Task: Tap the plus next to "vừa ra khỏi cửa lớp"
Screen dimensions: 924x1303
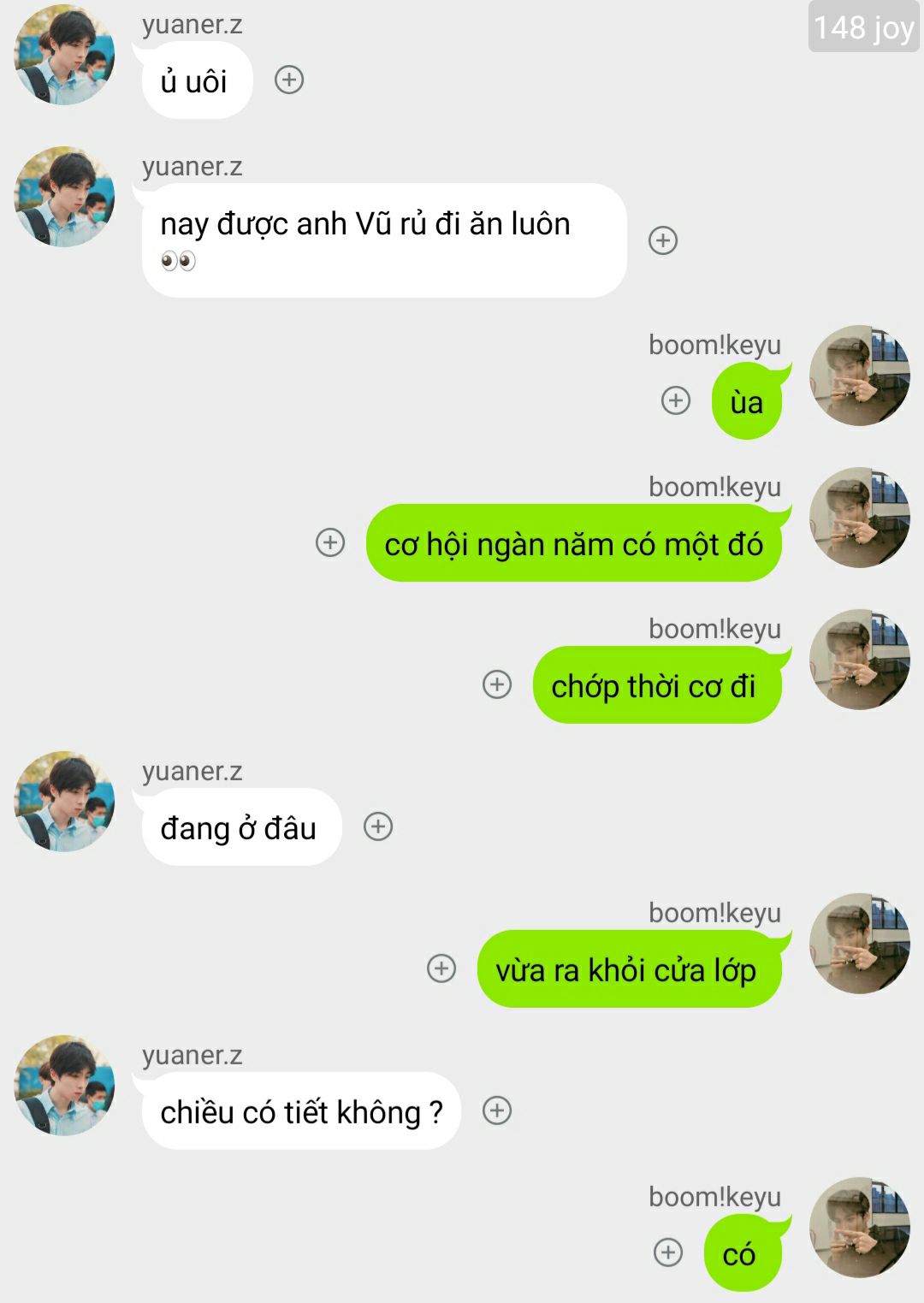Action: [x=441, y=968]
